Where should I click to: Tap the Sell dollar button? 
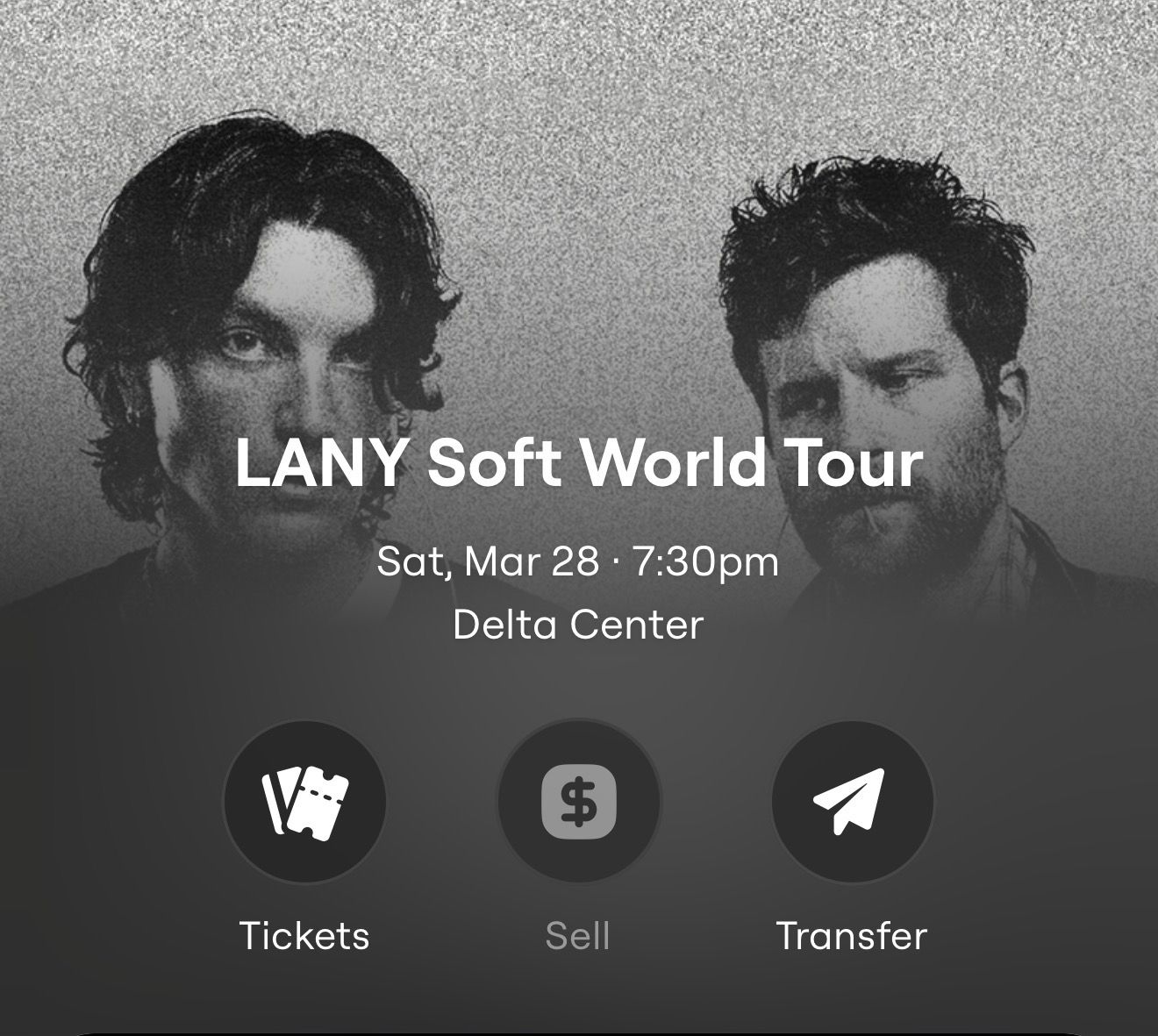click(578, 802)
